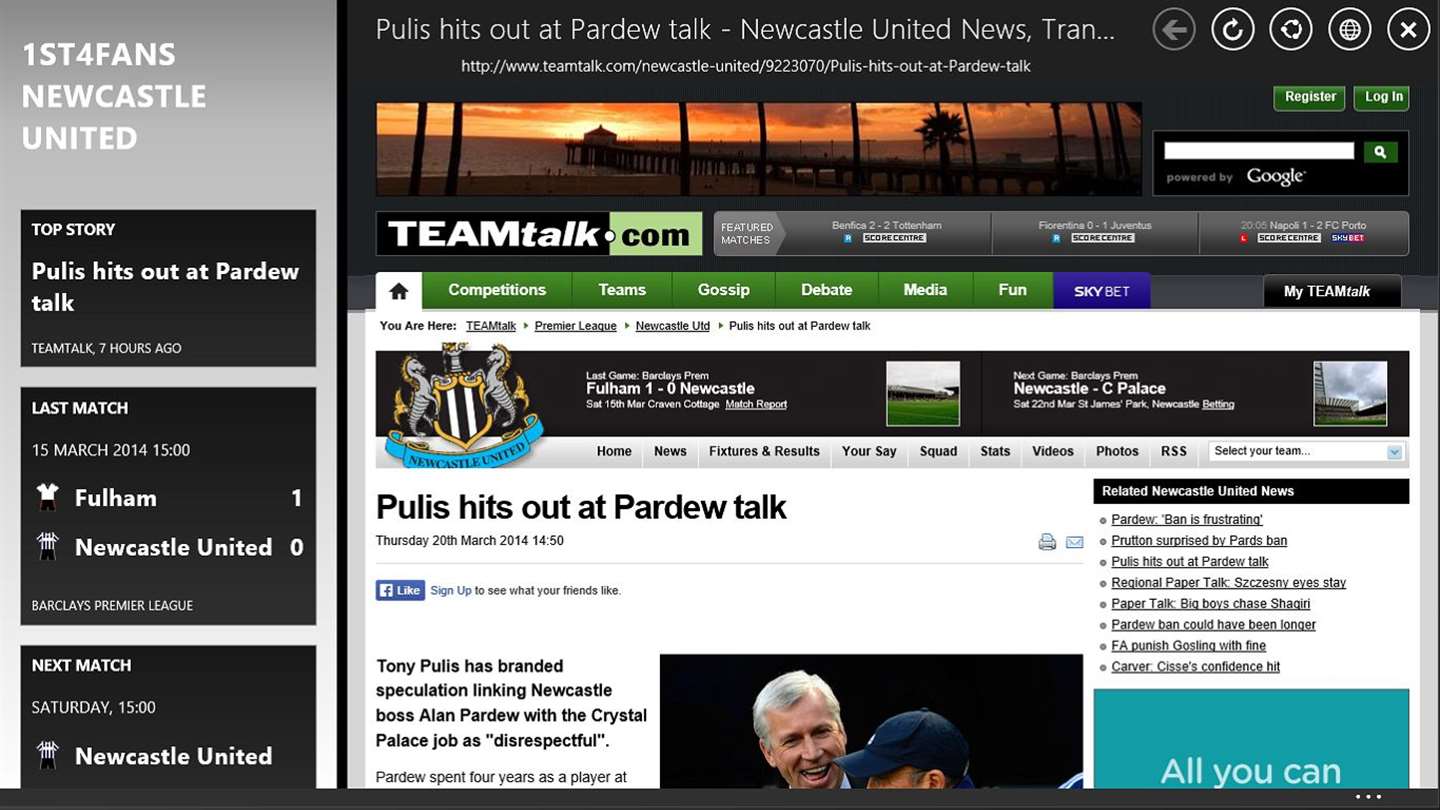Switch to the Gossip tab
Image resolution: width=1440 pixels, height=810 pixels.
pos(723,290)
